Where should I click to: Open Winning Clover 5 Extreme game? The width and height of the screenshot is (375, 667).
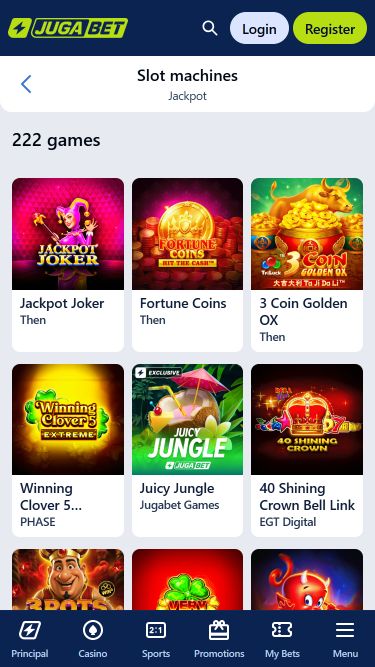68,450
